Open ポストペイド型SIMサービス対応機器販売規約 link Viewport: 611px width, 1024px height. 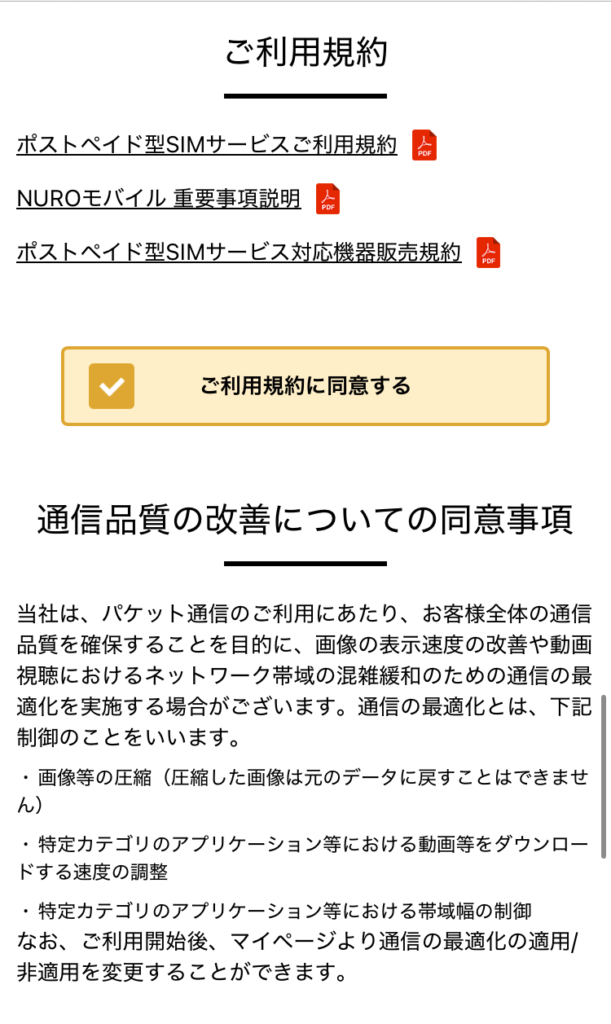click(239, 252)
